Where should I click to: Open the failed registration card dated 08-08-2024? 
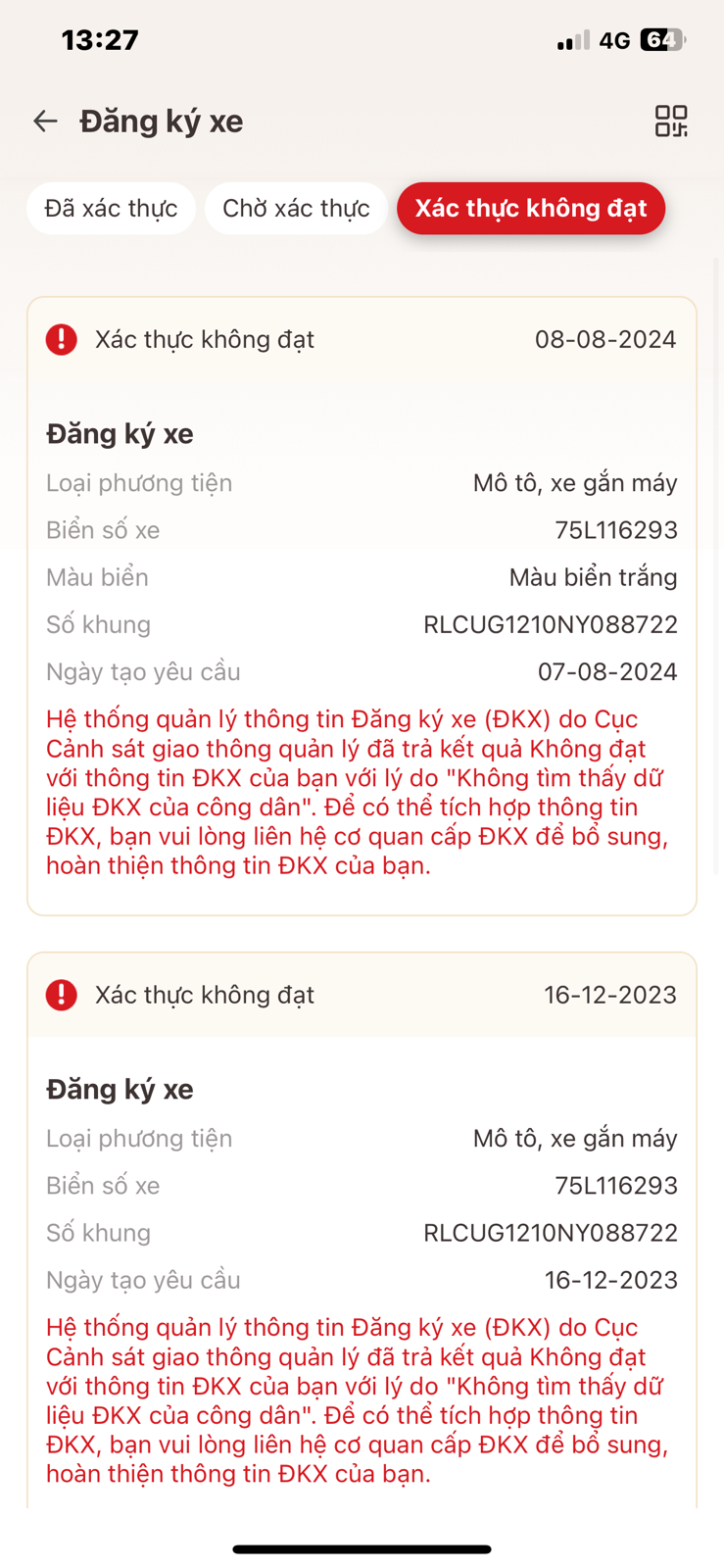[x=362, y=606]
